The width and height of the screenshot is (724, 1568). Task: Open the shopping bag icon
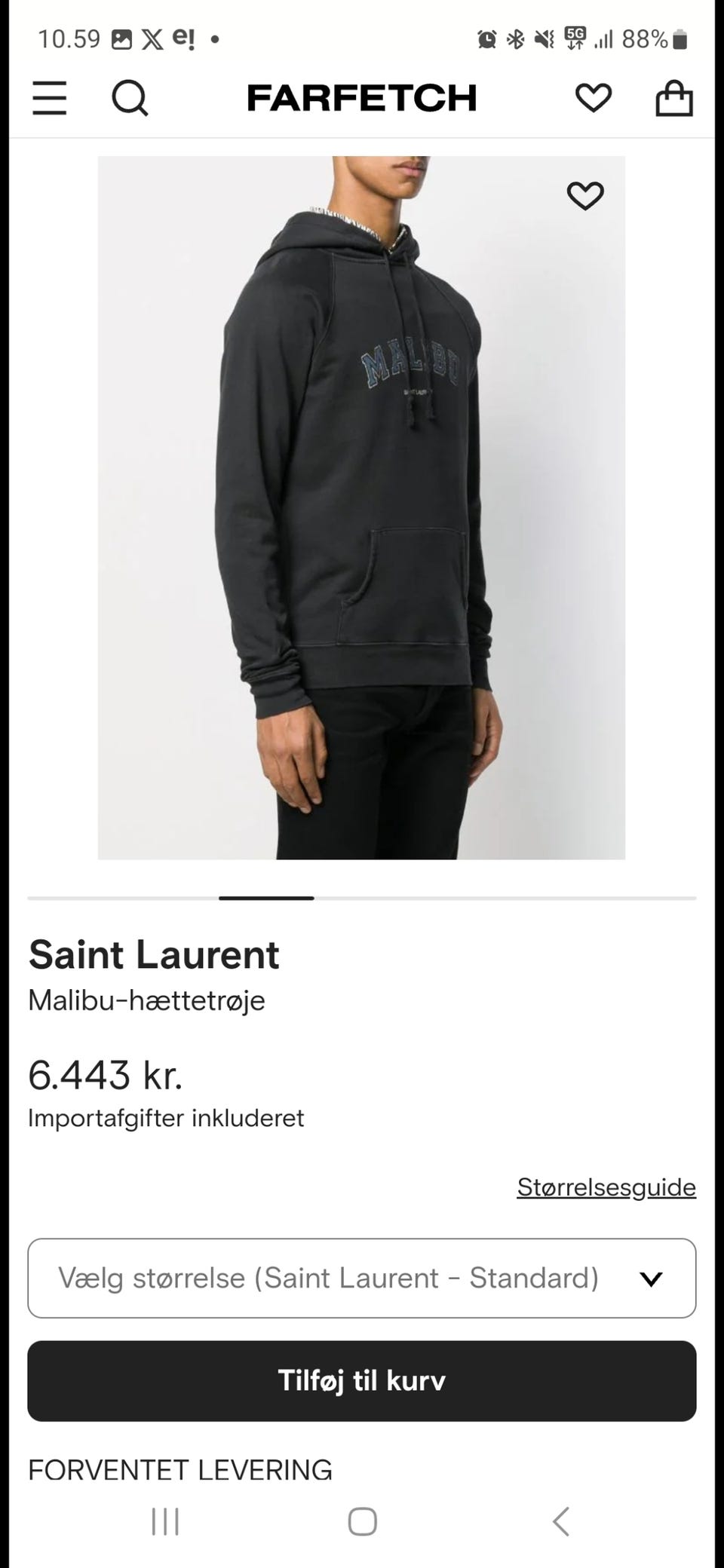(673, 96)
